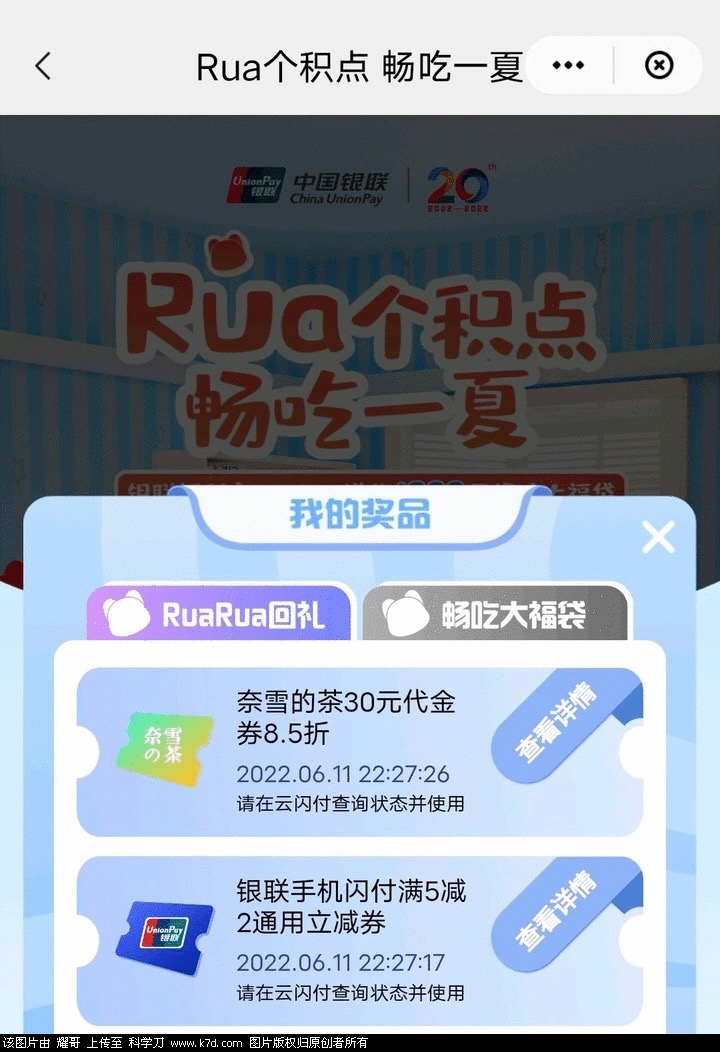Screen dimensions: 720x1052
Task: Switch to the 畅吃大福袋 tab
Action: [x=496, y=613]
